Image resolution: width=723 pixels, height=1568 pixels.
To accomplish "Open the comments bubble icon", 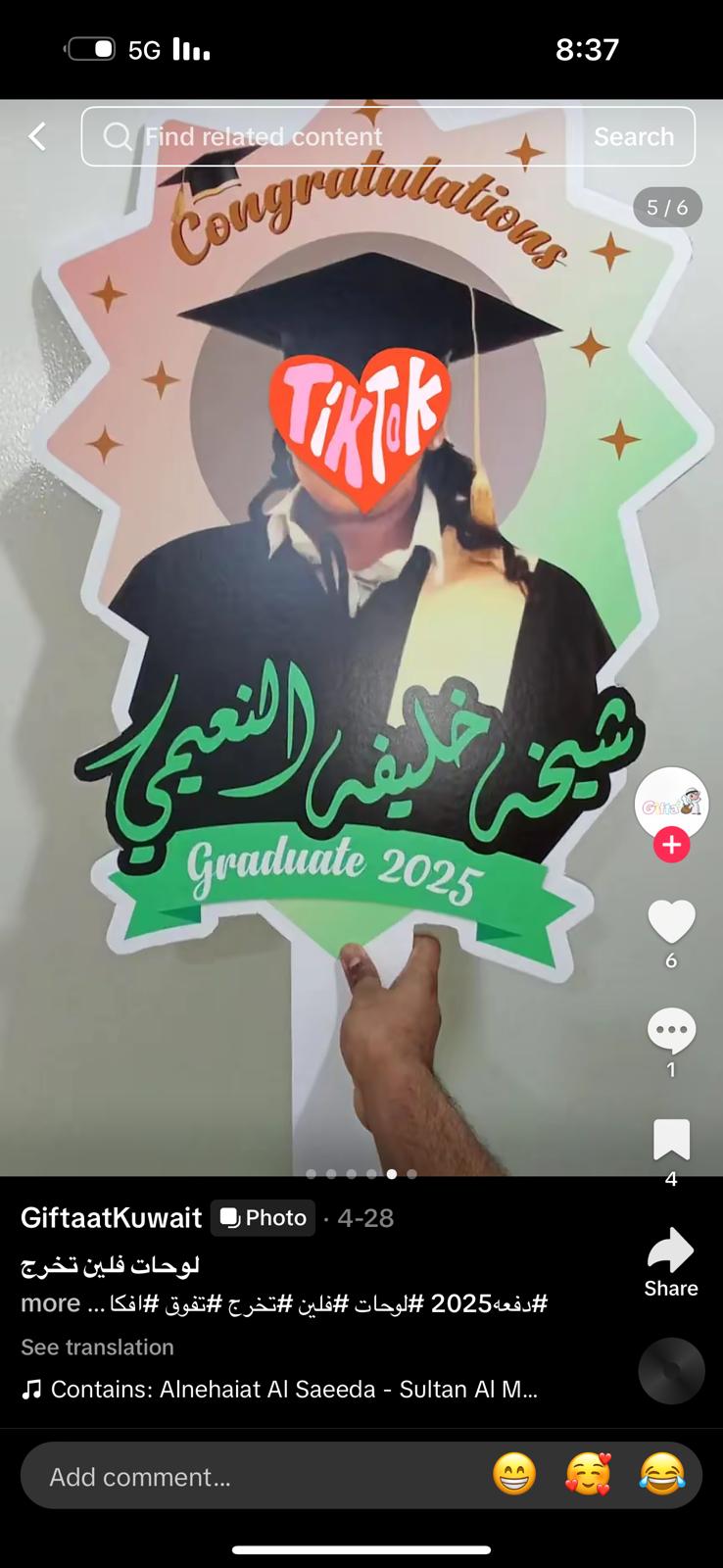I will point(671,1031).
